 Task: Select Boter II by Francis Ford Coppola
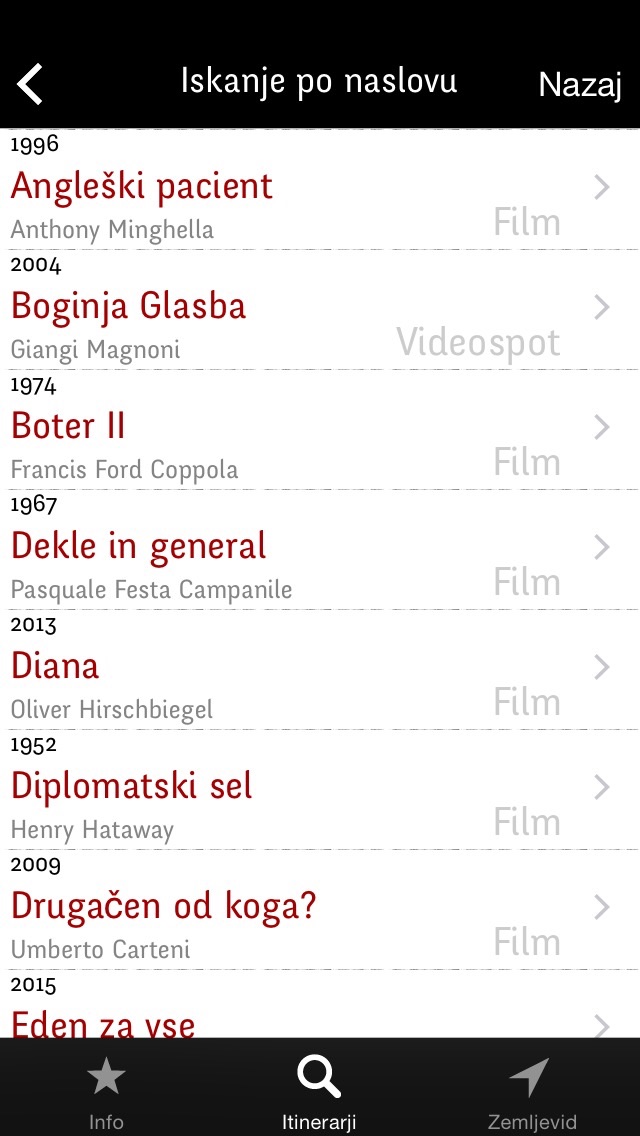(x=320, y=430)
